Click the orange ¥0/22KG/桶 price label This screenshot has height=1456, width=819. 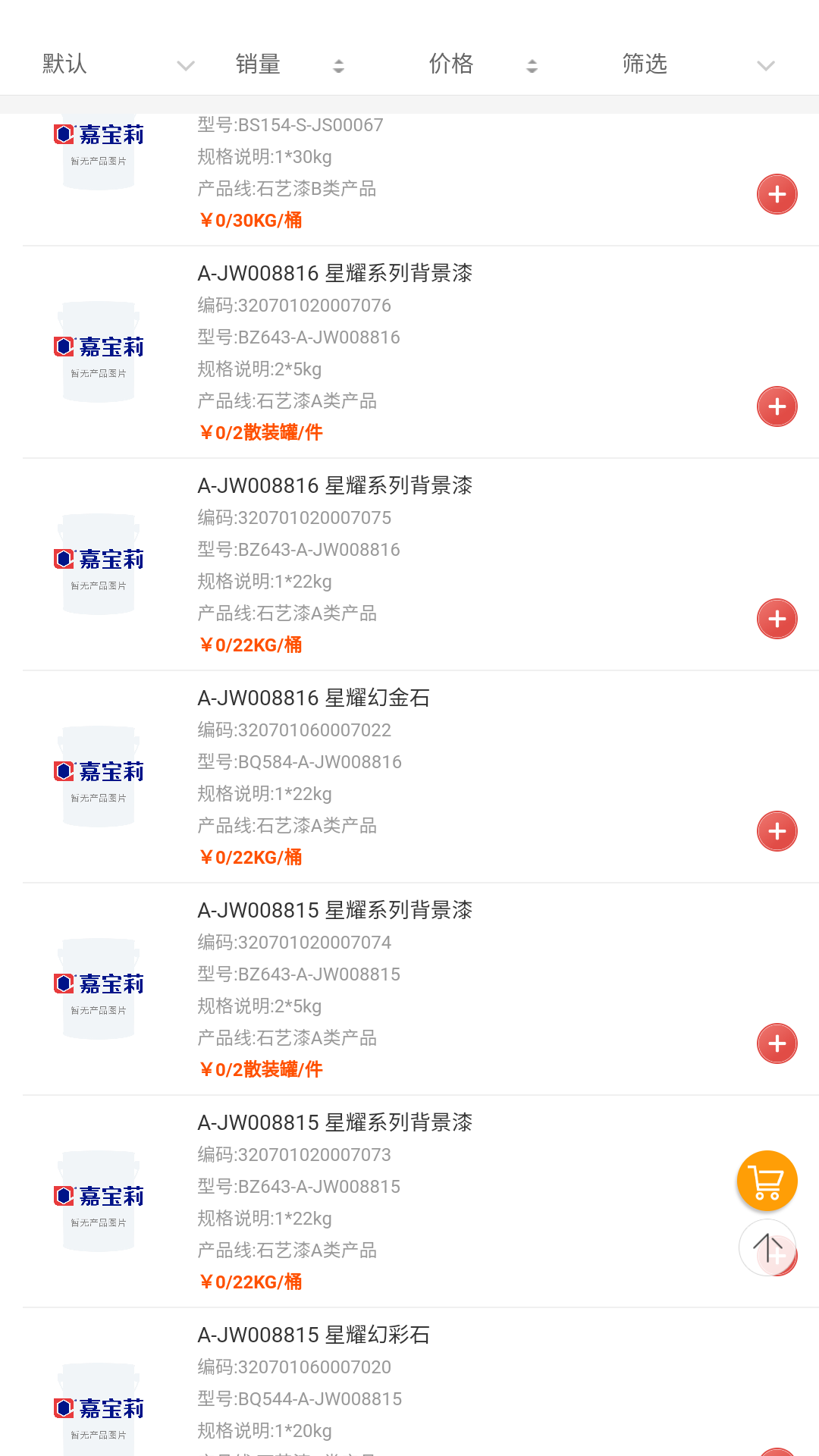251,645
